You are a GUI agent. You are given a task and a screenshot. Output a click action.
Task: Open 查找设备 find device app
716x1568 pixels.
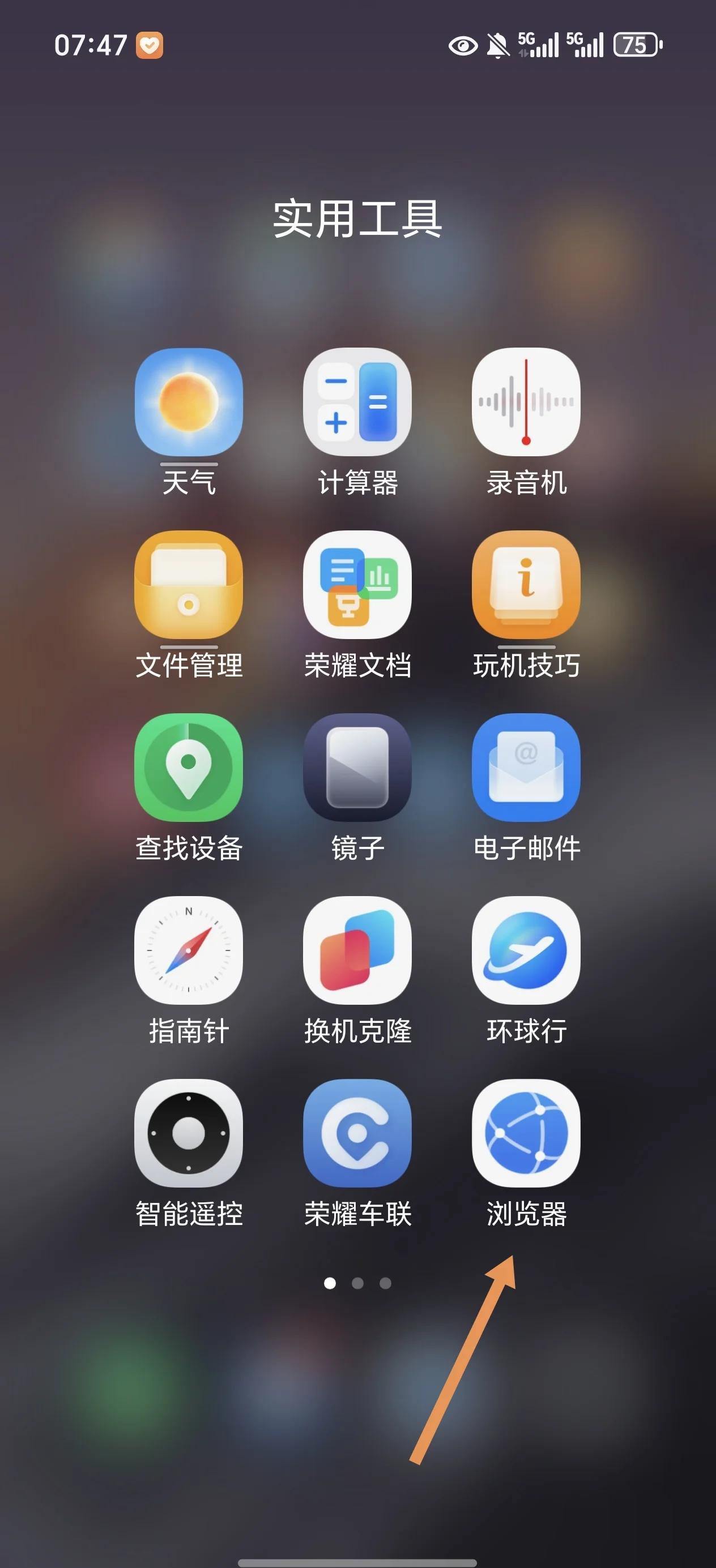[188, 768]
